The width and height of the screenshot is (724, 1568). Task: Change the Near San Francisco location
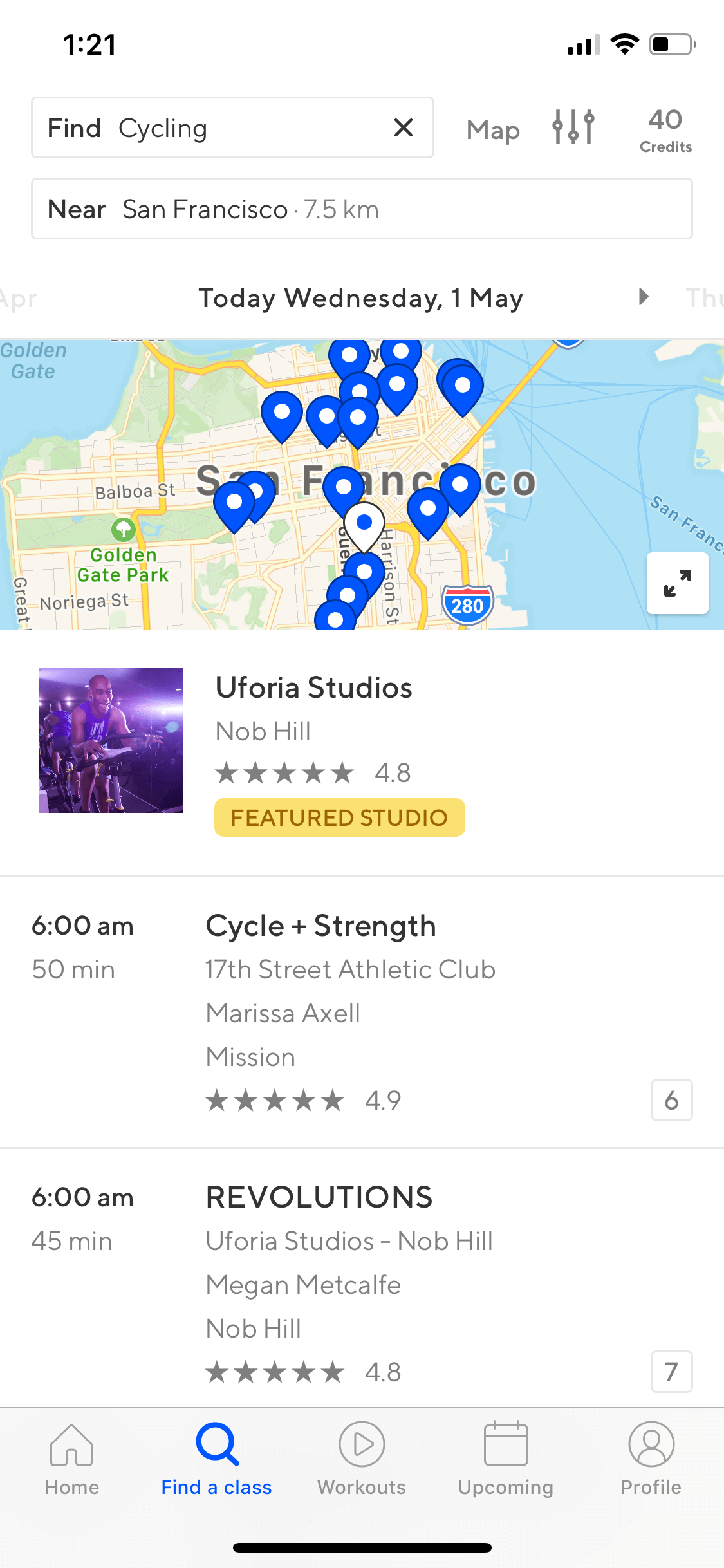point(362,209)
